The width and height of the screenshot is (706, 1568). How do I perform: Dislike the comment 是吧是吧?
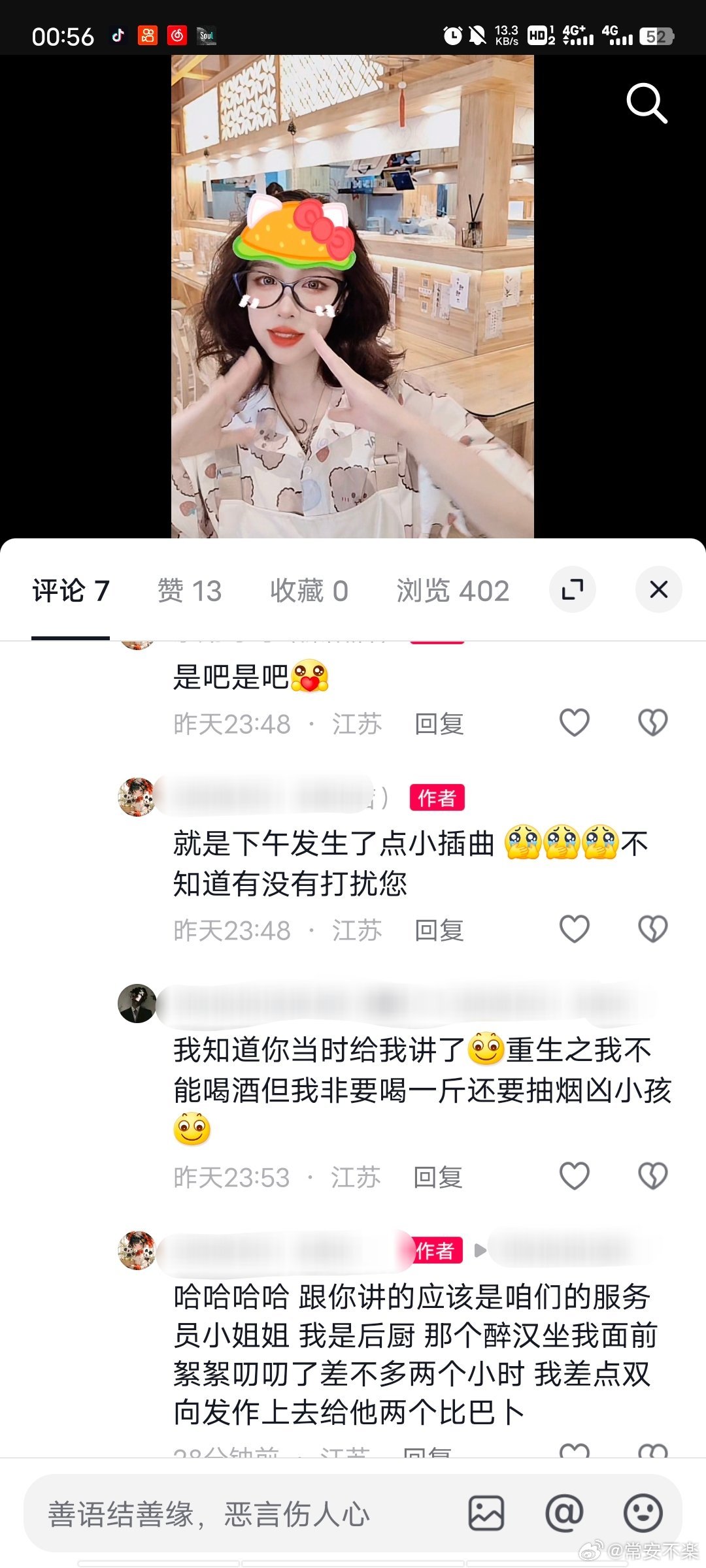click(x=652, y=723)
